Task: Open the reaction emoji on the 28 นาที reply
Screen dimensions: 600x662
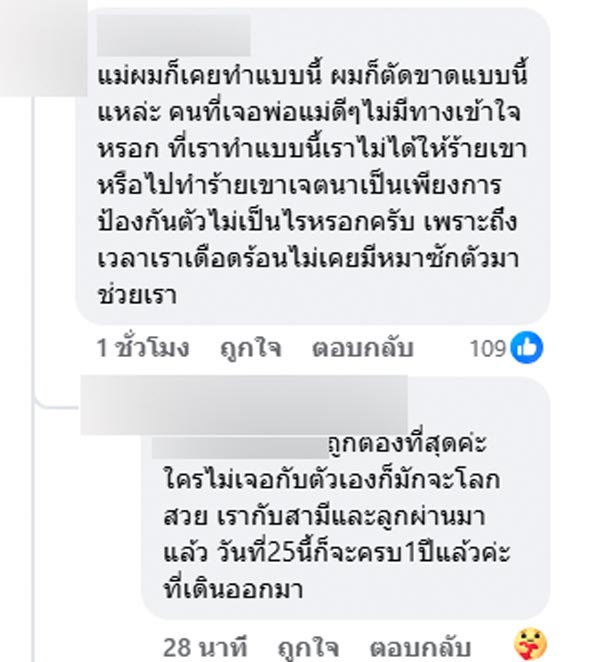Action: pos(528,642)
